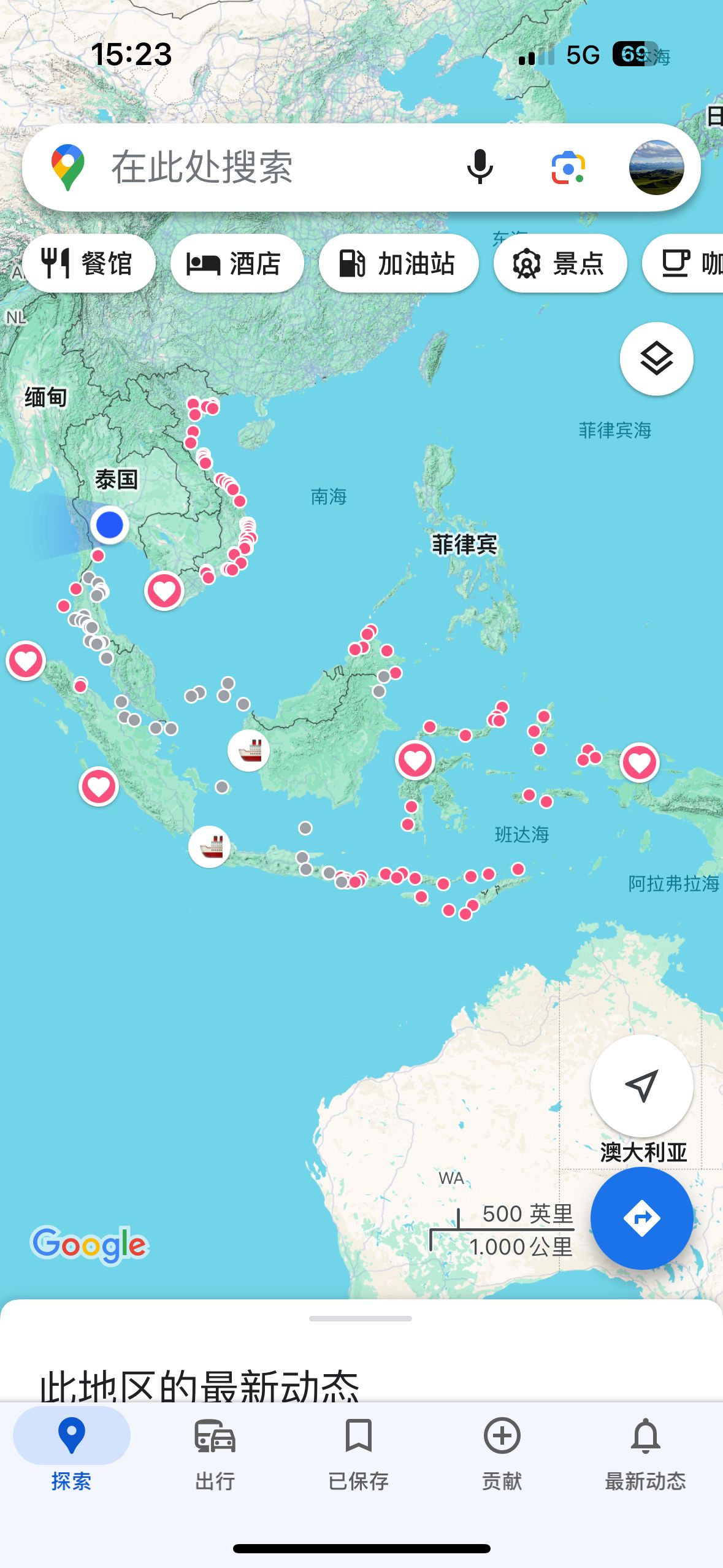The height and width of the screenshot is (1568, 723).
Task: View the 最新动态 tab
Action: tap(645, 1453)
